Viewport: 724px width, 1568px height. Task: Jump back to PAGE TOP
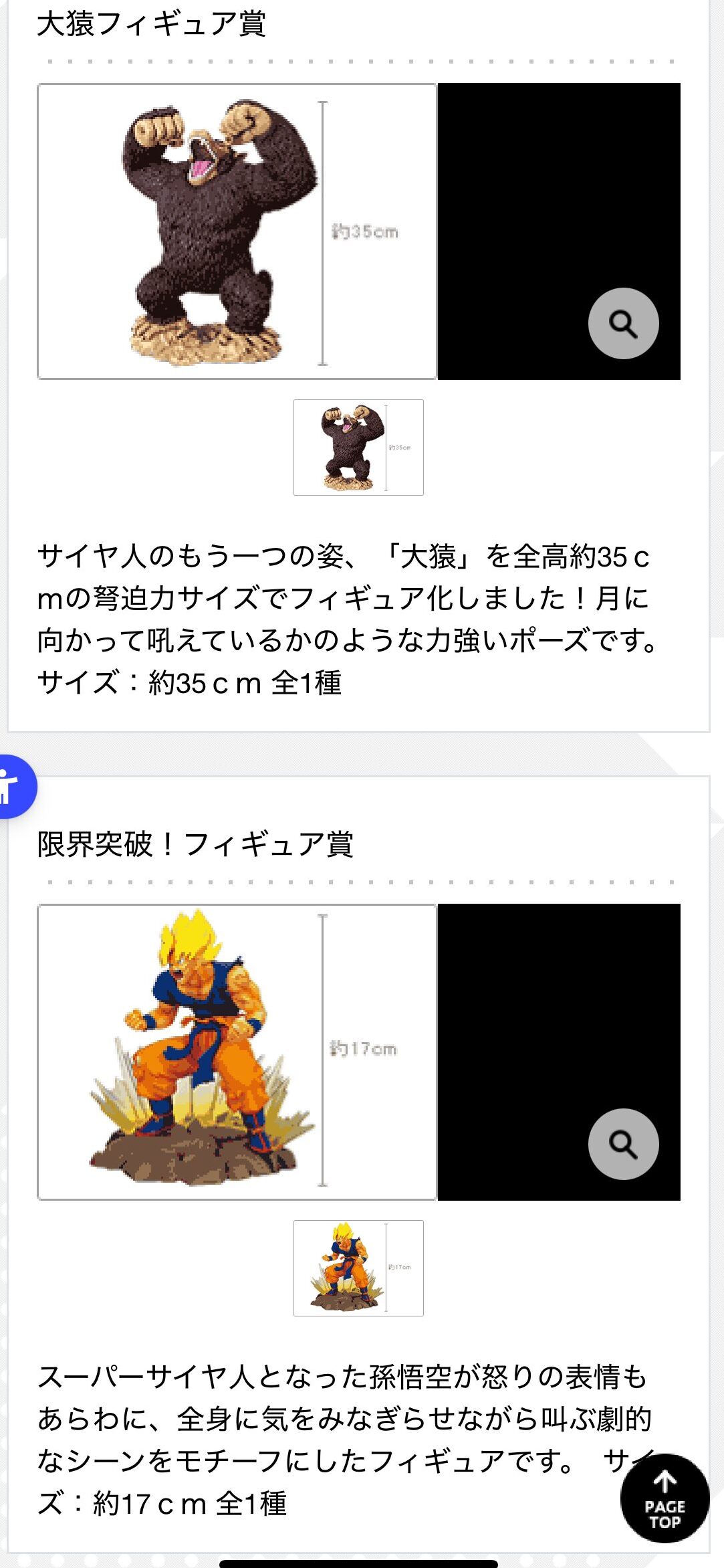coord(665,1498)
